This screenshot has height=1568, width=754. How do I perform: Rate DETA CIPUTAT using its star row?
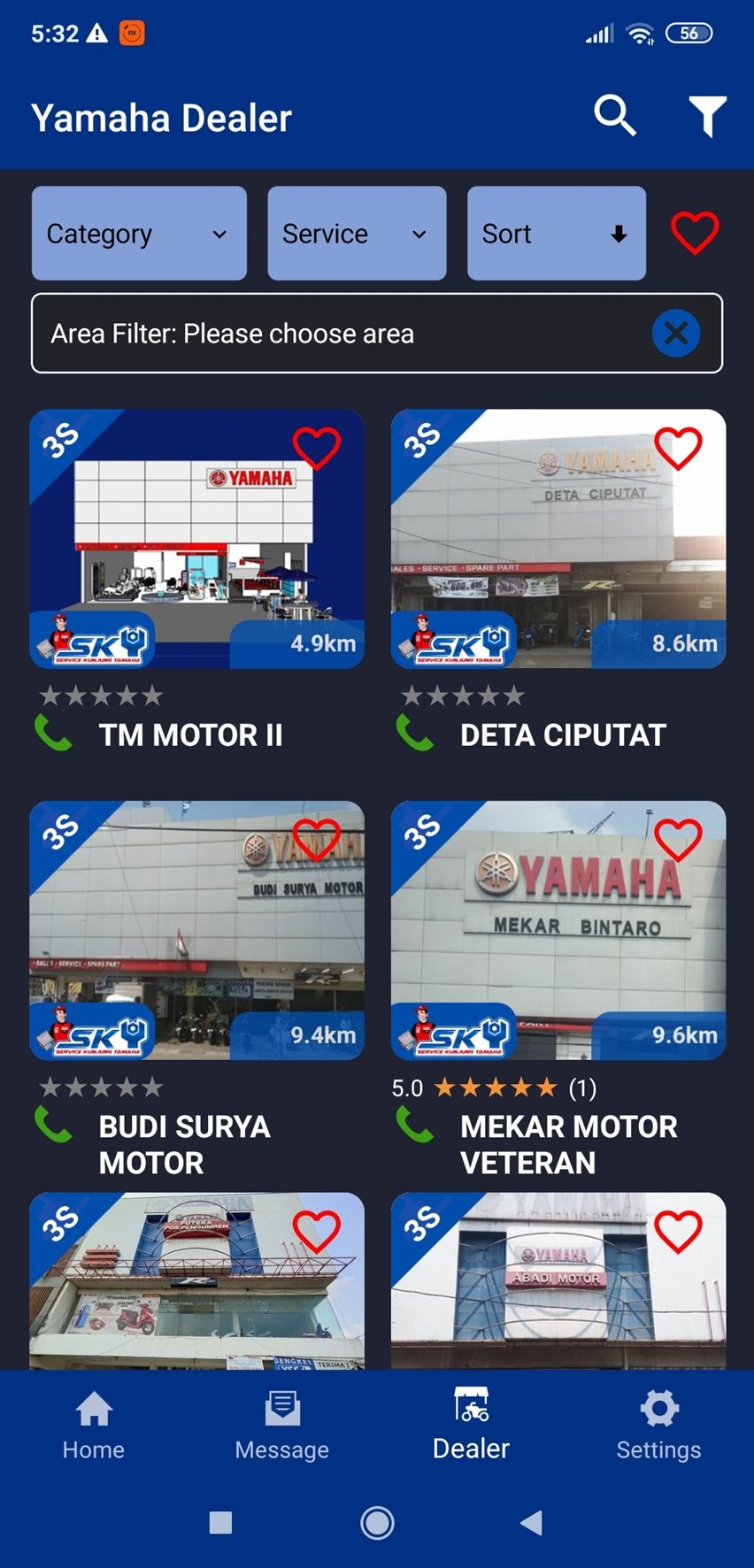(x=463, y=696)
